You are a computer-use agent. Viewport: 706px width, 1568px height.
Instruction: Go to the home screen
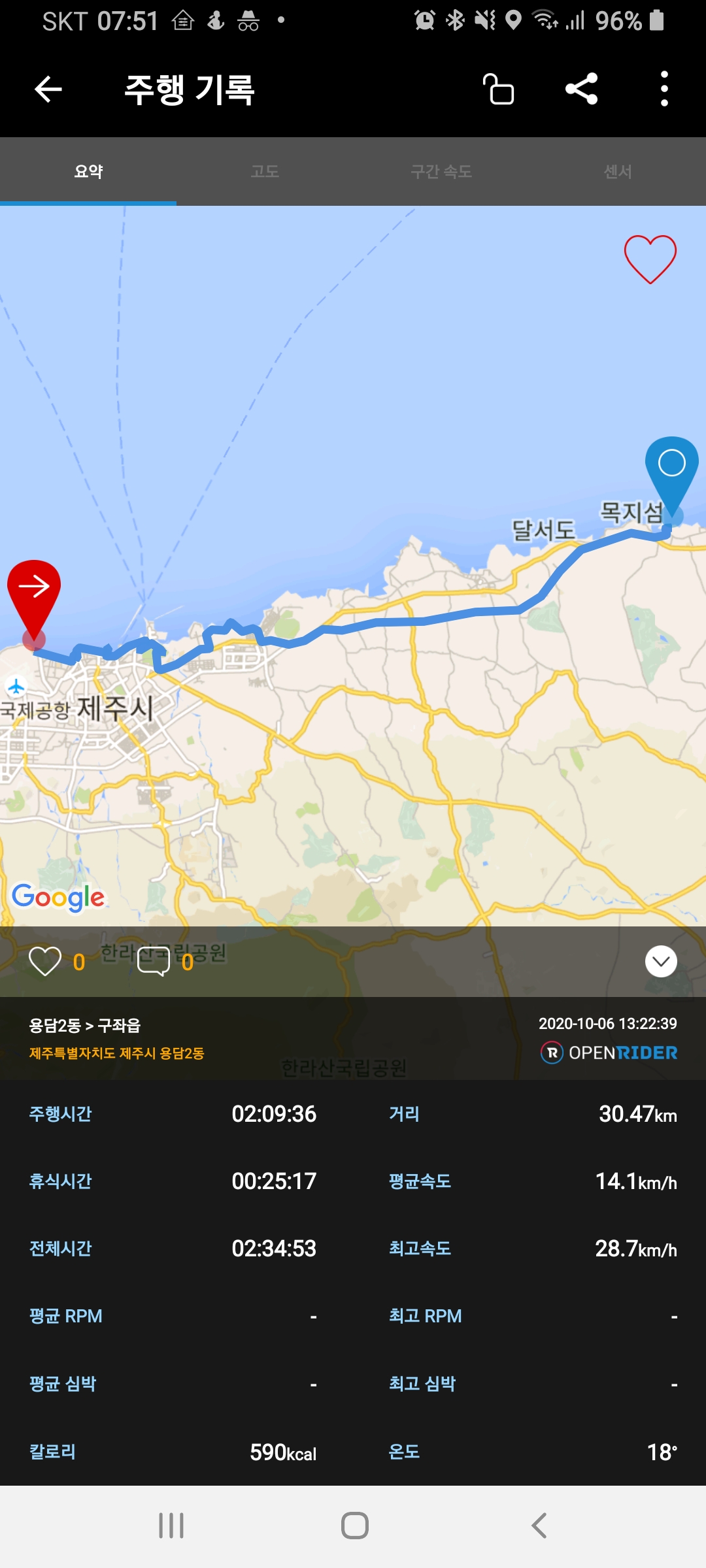click(354, 1526)
